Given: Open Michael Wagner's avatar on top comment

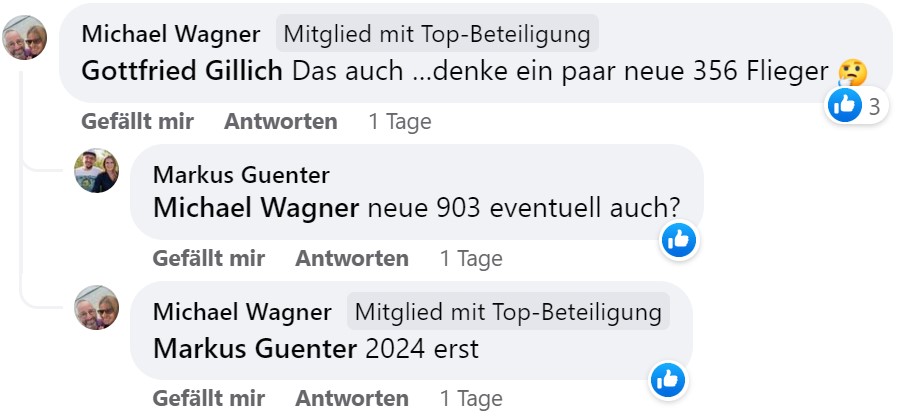Looking at the screenshot, I should pyautogui.click(x=25, y=37).
